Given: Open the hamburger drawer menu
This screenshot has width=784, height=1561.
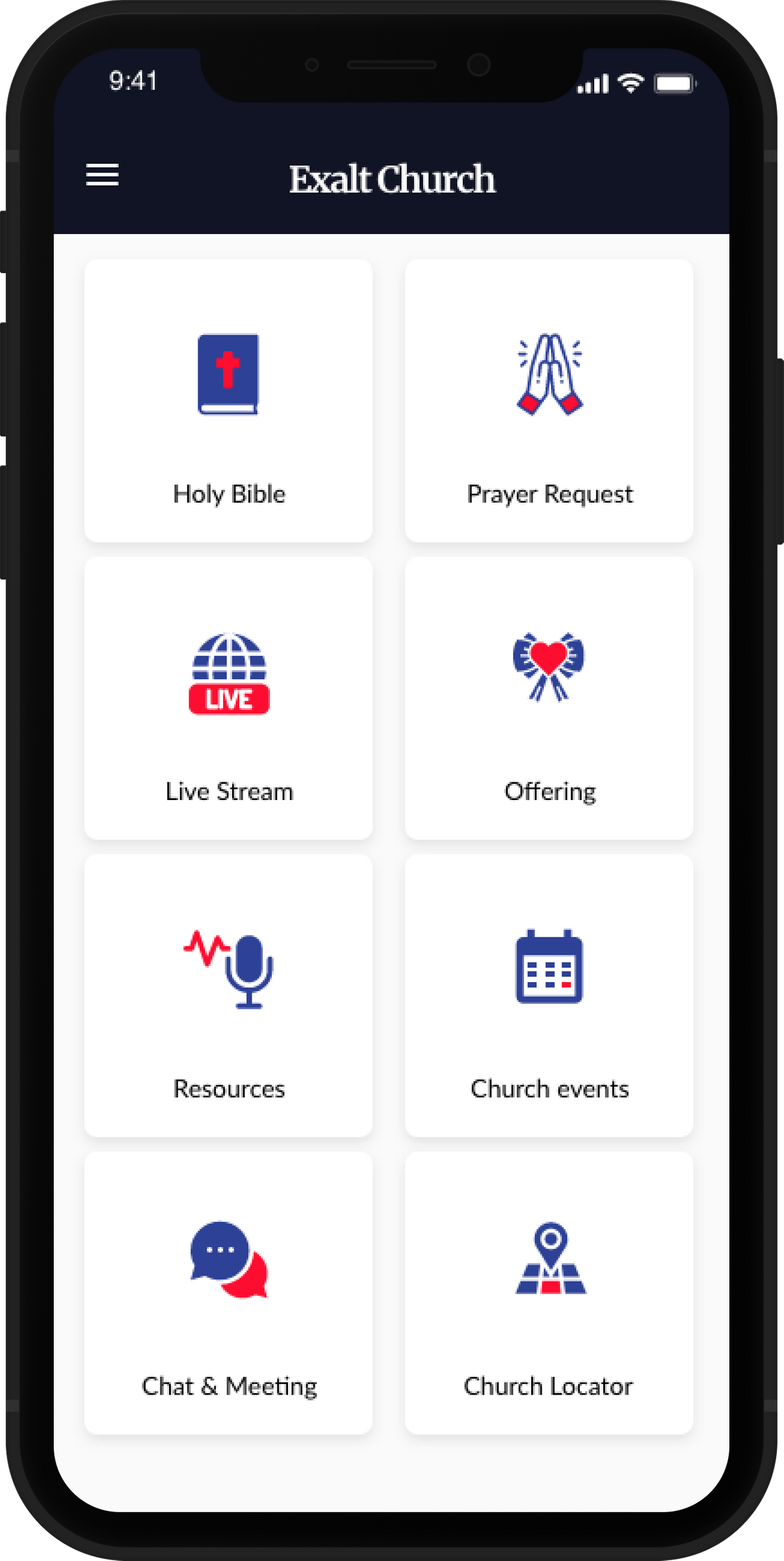Looking at the screenshot, I should coord(102,175).
